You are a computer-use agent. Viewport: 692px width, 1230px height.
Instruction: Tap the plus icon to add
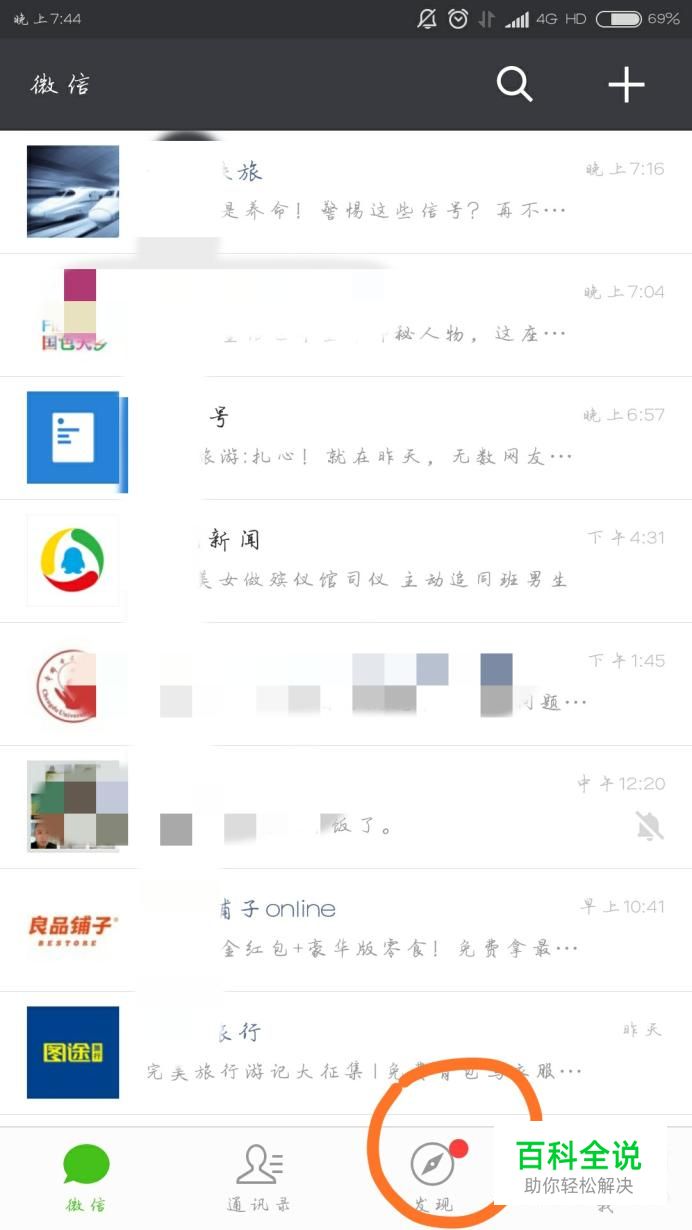(x=626, y=85)
